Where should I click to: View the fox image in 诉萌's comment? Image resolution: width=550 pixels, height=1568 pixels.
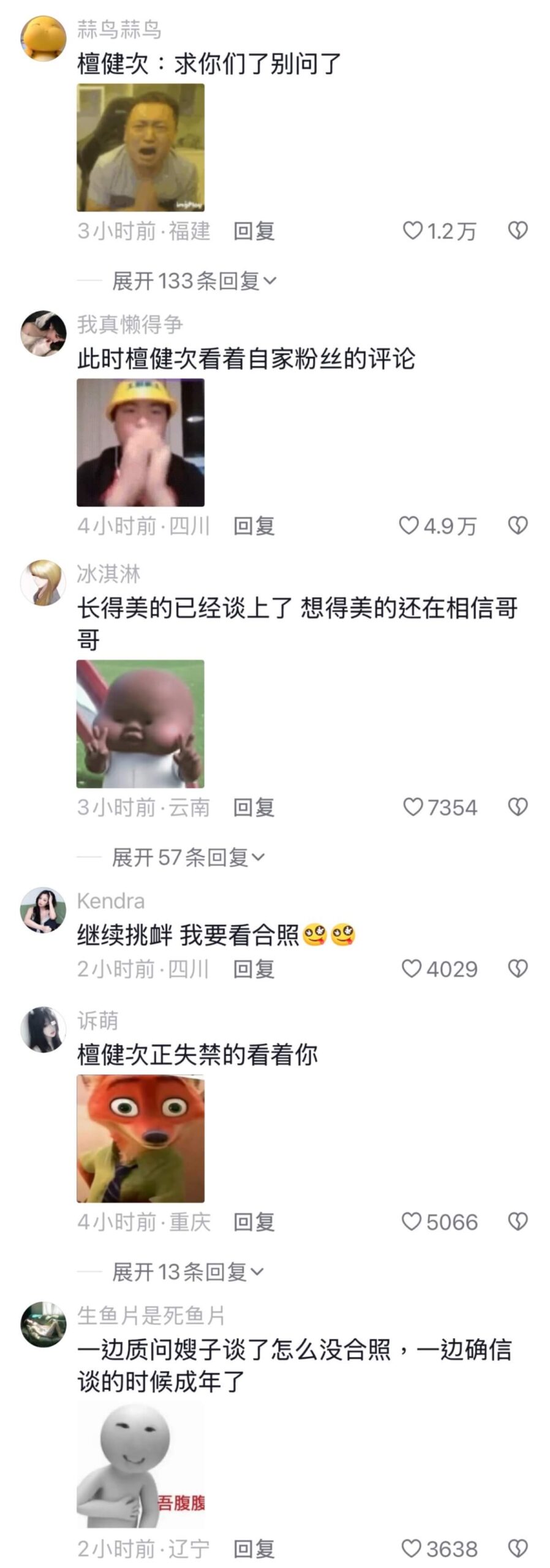(140, 1139)
